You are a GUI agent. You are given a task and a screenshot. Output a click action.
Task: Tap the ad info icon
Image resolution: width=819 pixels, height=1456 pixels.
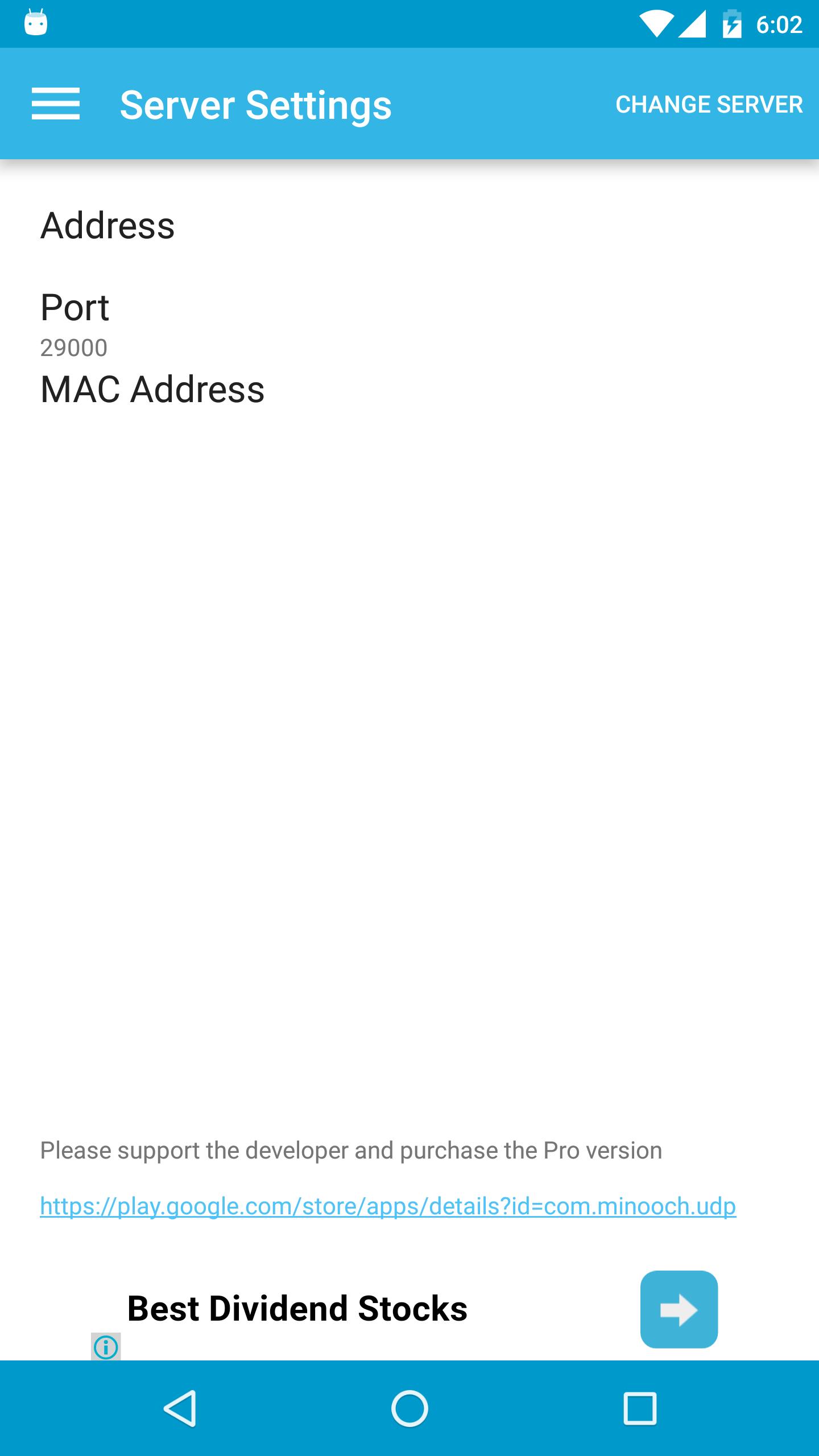pos(106,1347)
